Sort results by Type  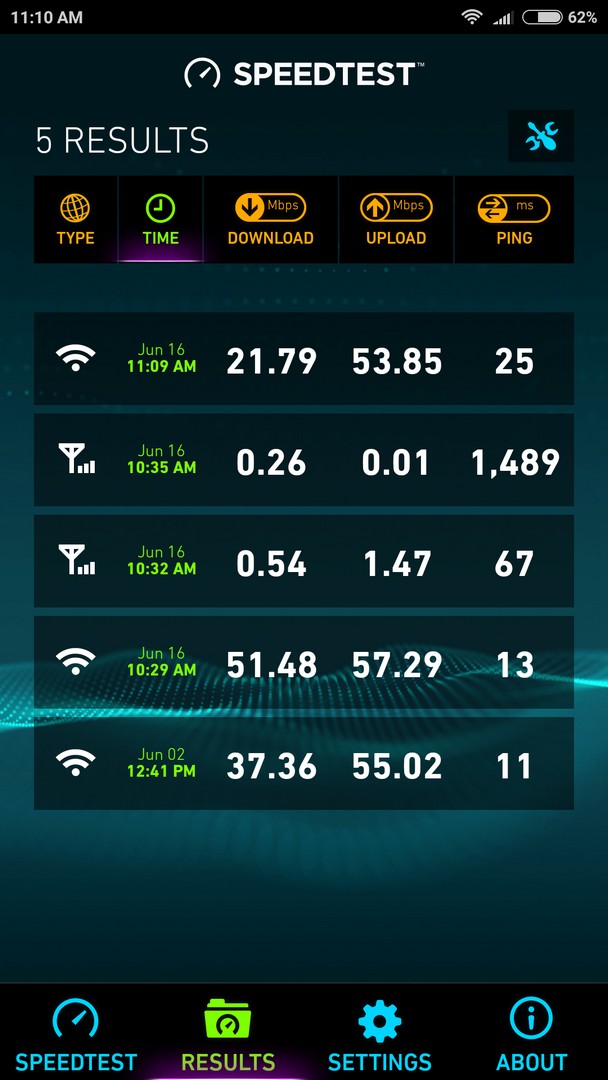76,219
